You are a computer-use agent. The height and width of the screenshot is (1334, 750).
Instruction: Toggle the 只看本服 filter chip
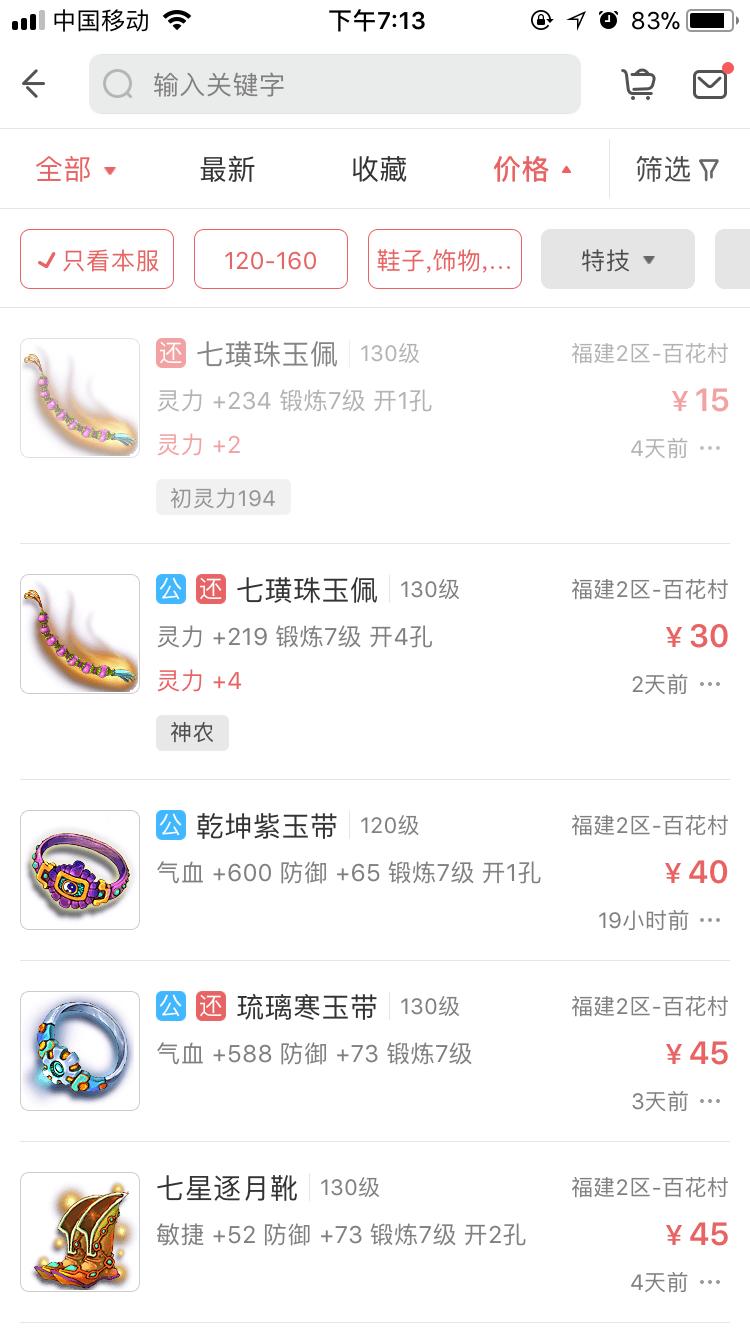(x=96, y=258)
